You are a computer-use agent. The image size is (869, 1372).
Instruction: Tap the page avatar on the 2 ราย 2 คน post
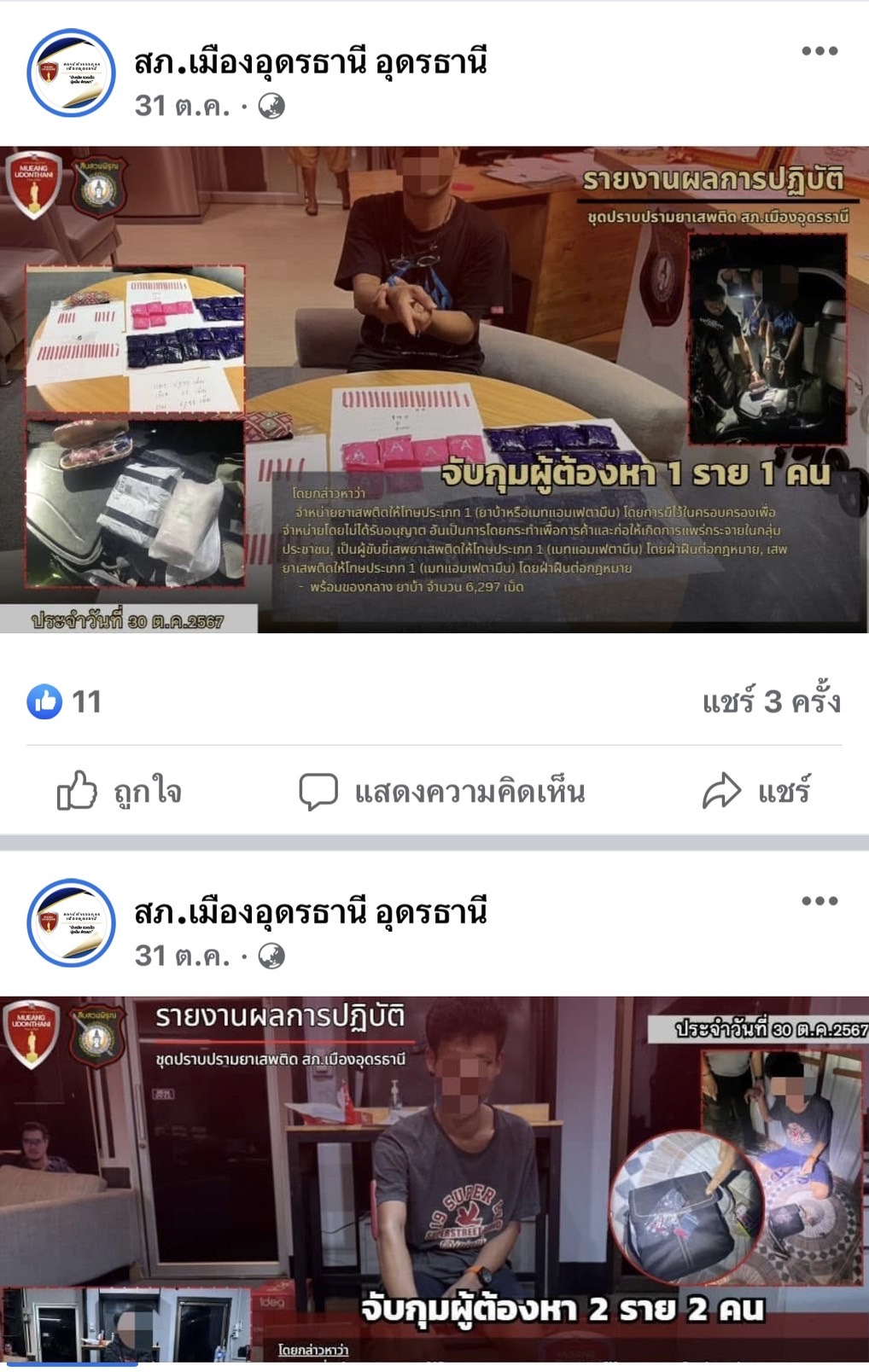pyautogui.click(x=71, y=922)
